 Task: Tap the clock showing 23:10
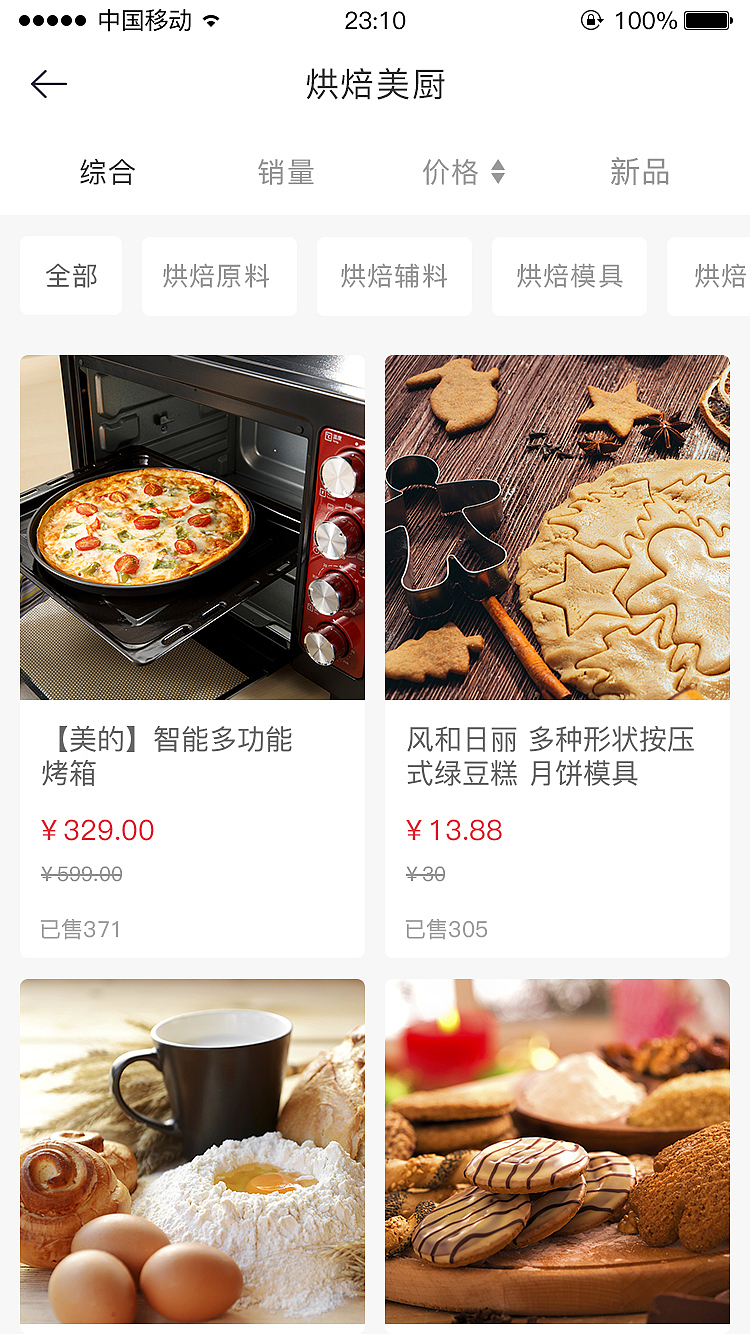(375, 20)
